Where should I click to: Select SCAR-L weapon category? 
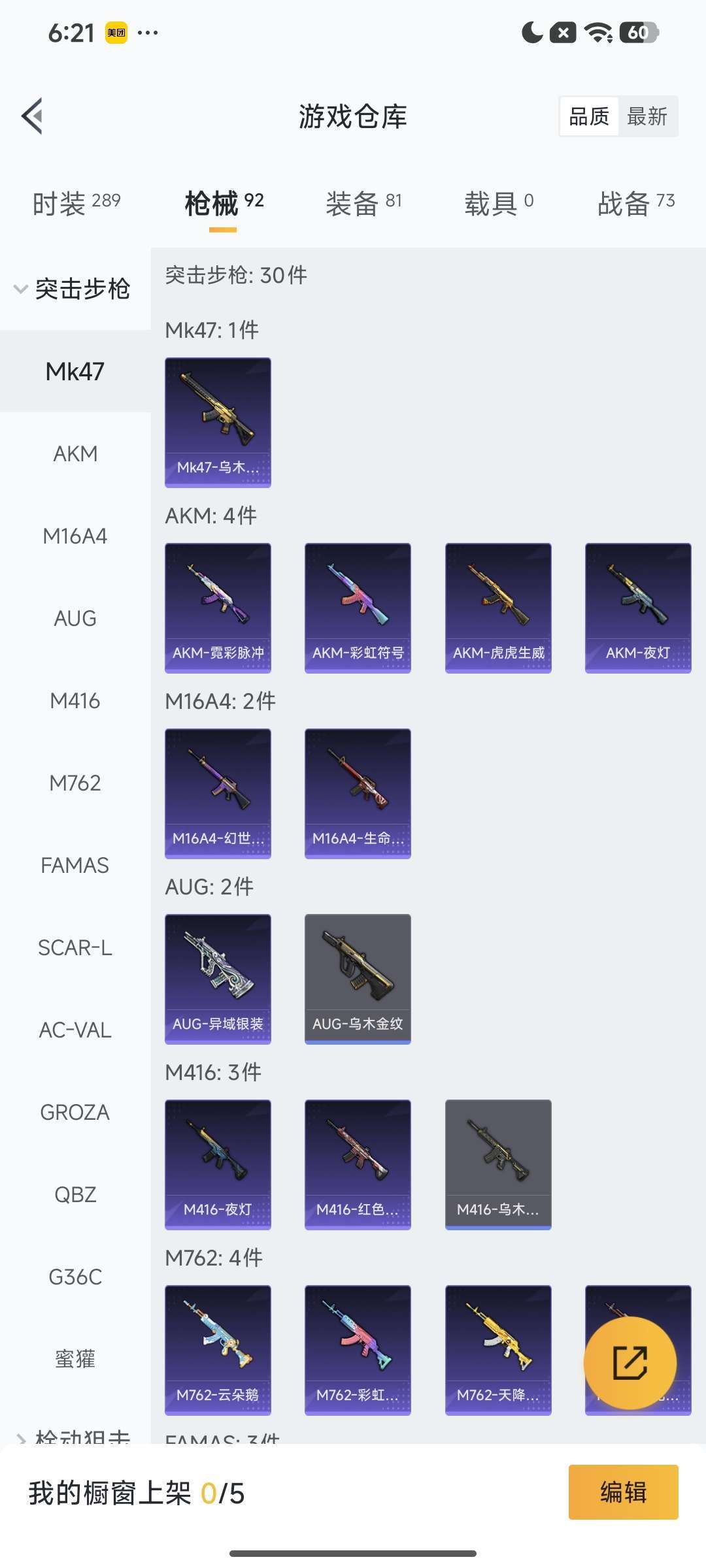tap(75, 947)
